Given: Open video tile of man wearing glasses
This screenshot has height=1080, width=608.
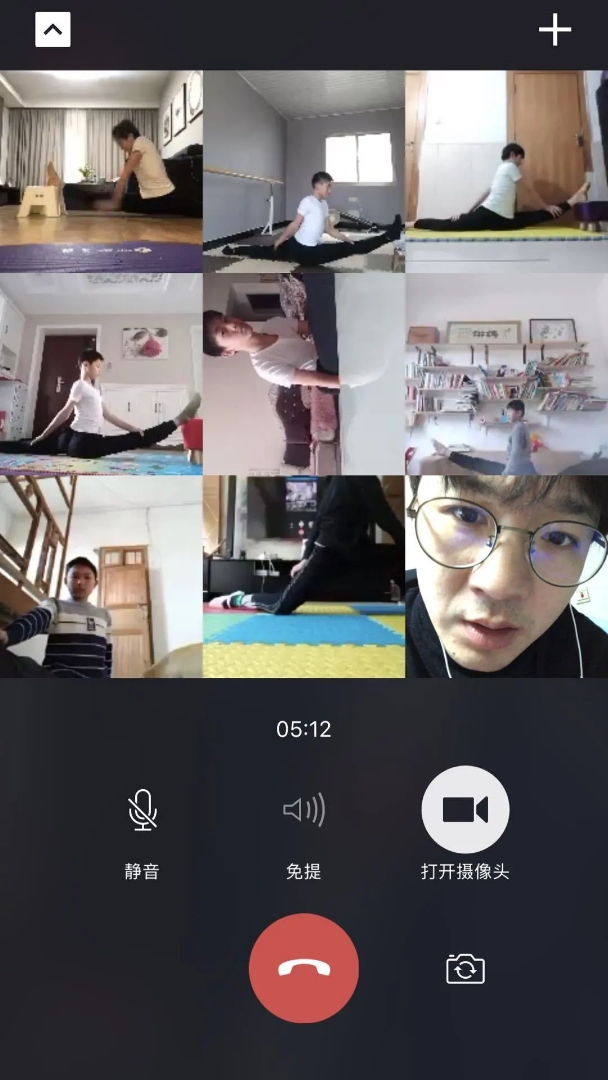Looking at the screenshot, I should [506, 576].
